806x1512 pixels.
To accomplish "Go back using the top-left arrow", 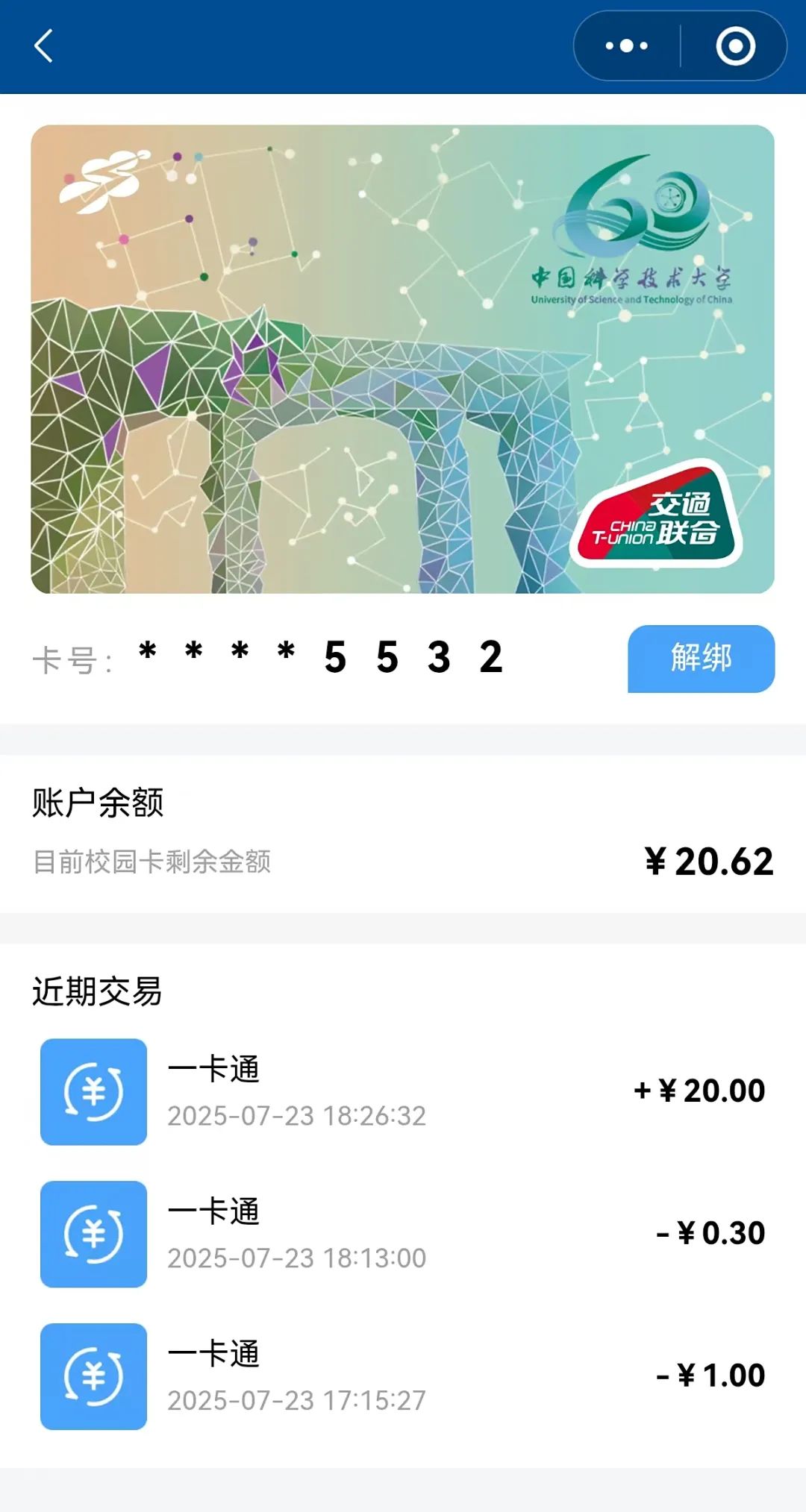I will point(44,46).
